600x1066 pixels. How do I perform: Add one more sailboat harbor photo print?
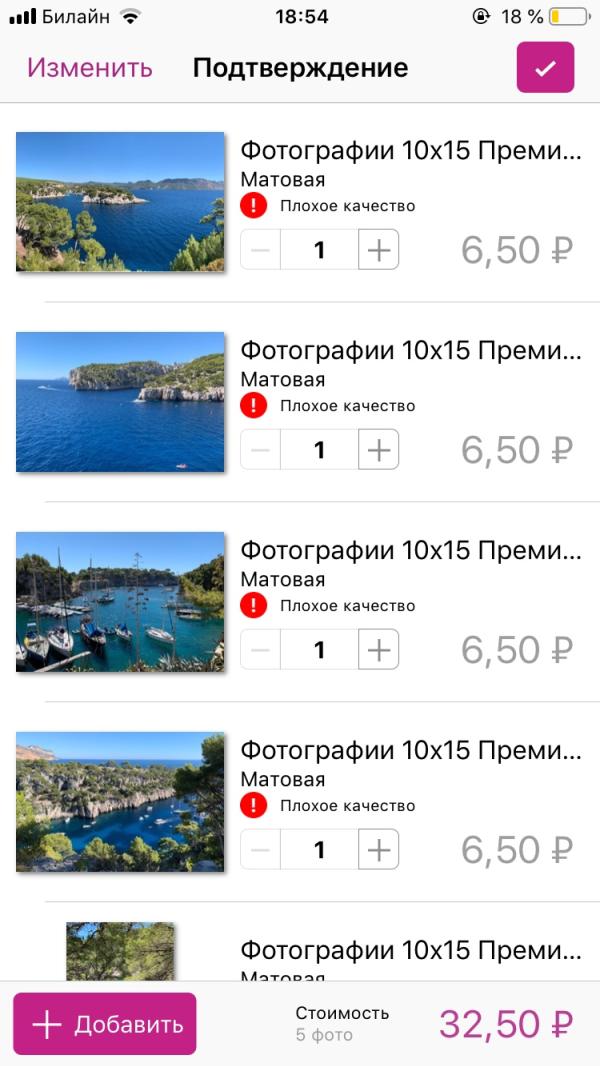(378, 650)
